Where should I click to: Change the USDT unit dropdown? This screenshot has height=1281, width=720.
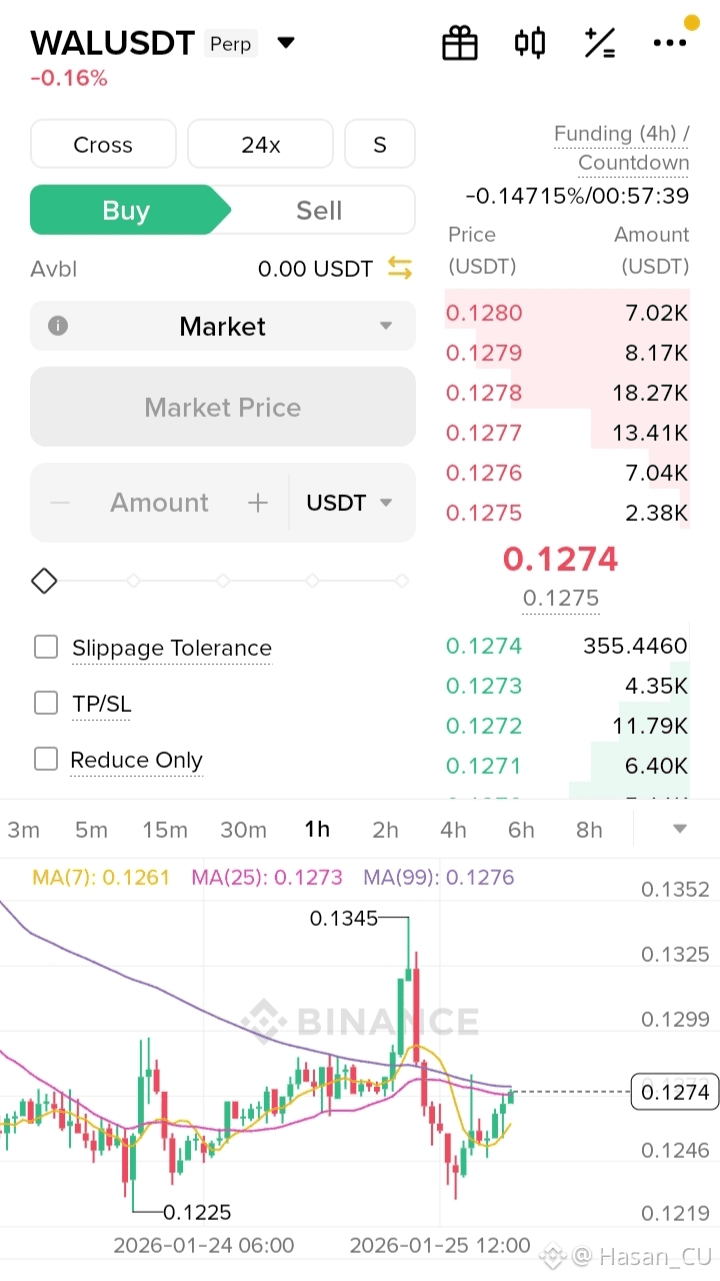coord(349,502)
